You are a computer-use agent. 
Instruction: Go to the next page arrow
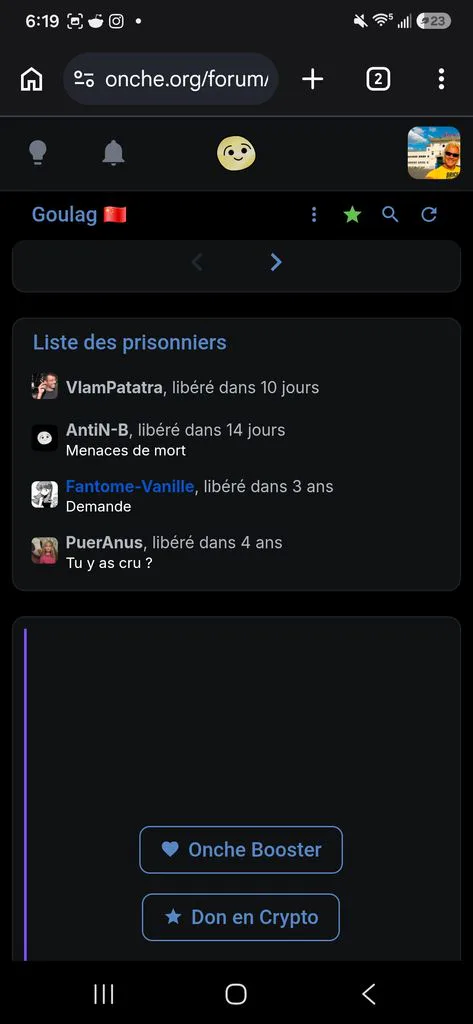(276, 263)
